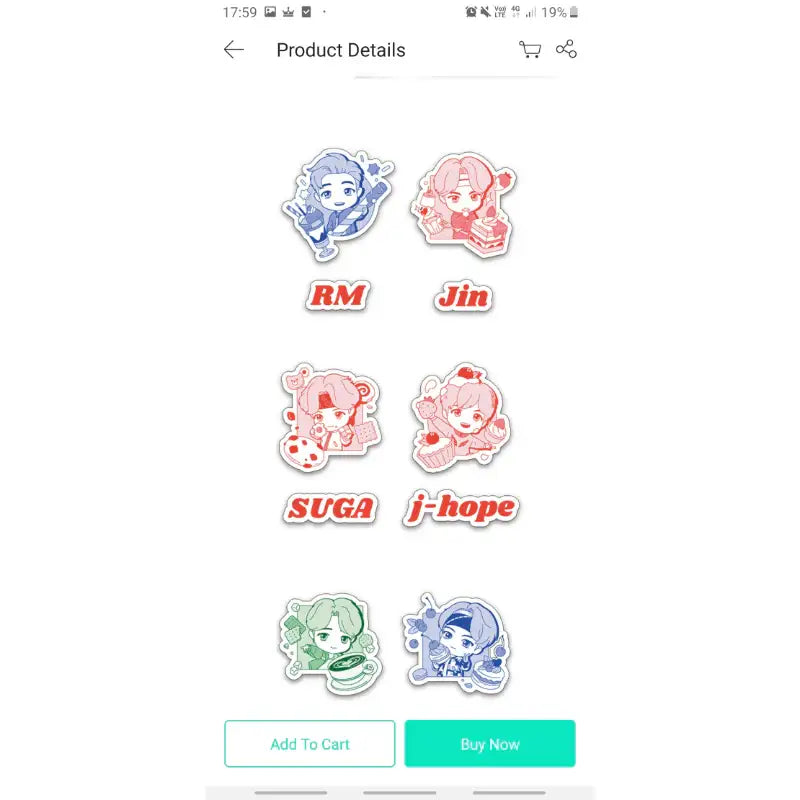Share this product
This screenshot has width=800, height=800.
click(x=566, y=49)
